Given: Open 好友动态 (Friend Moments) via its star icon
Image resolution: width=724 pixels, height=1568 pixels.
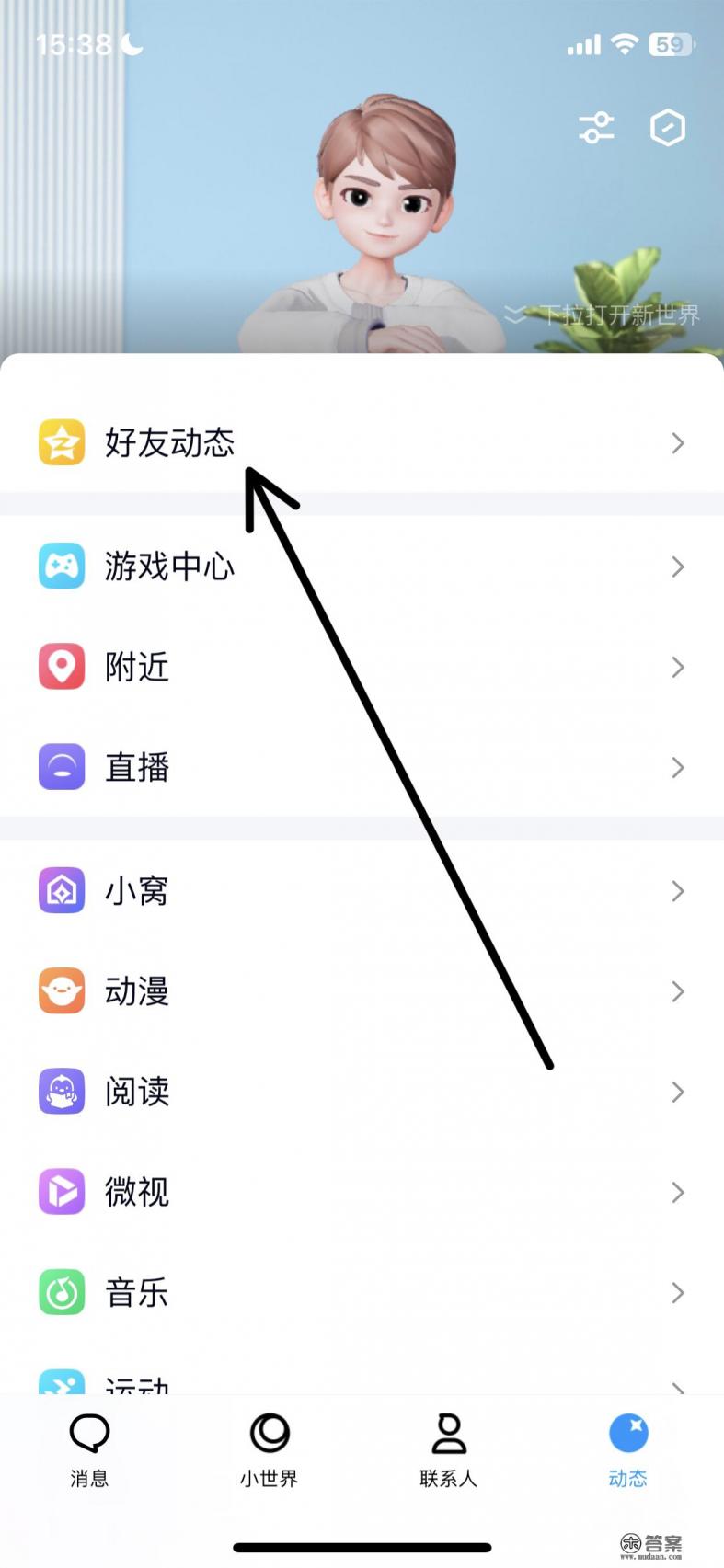Looking at the screenshot, I should pyautogui.click(x=61, y=443).
